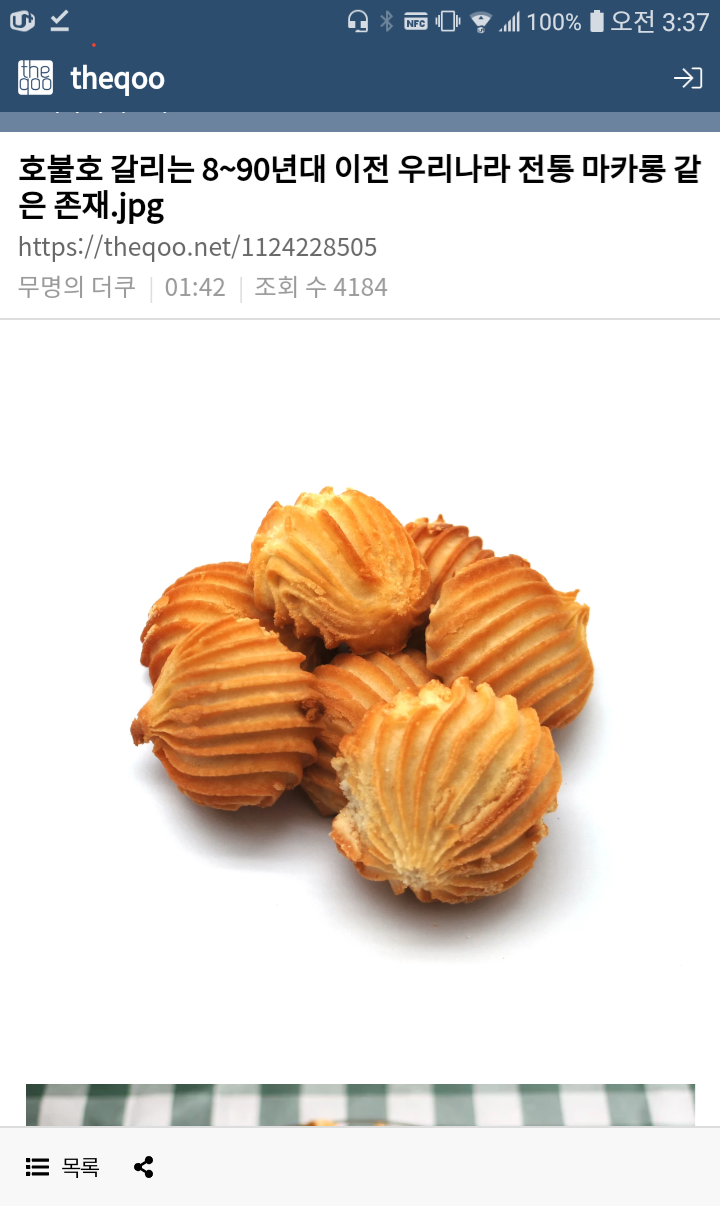Tap the data usage notification icon top-left
Viewport: 720px width, 1206px height.
click(x=21, y=18)
